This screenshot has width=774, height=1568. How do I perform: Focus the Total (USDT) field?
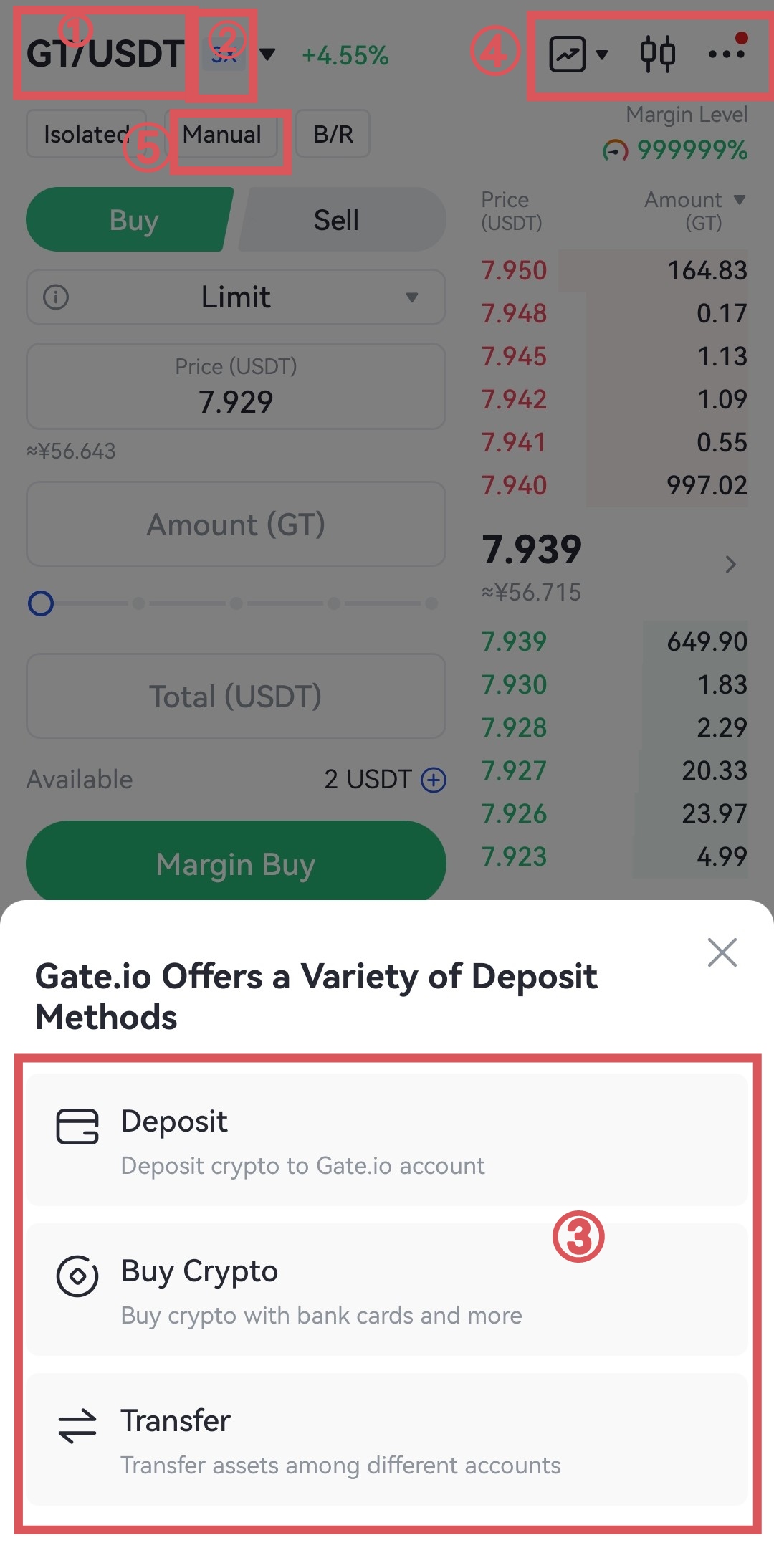pyautogui.click(x=236, y=697)
